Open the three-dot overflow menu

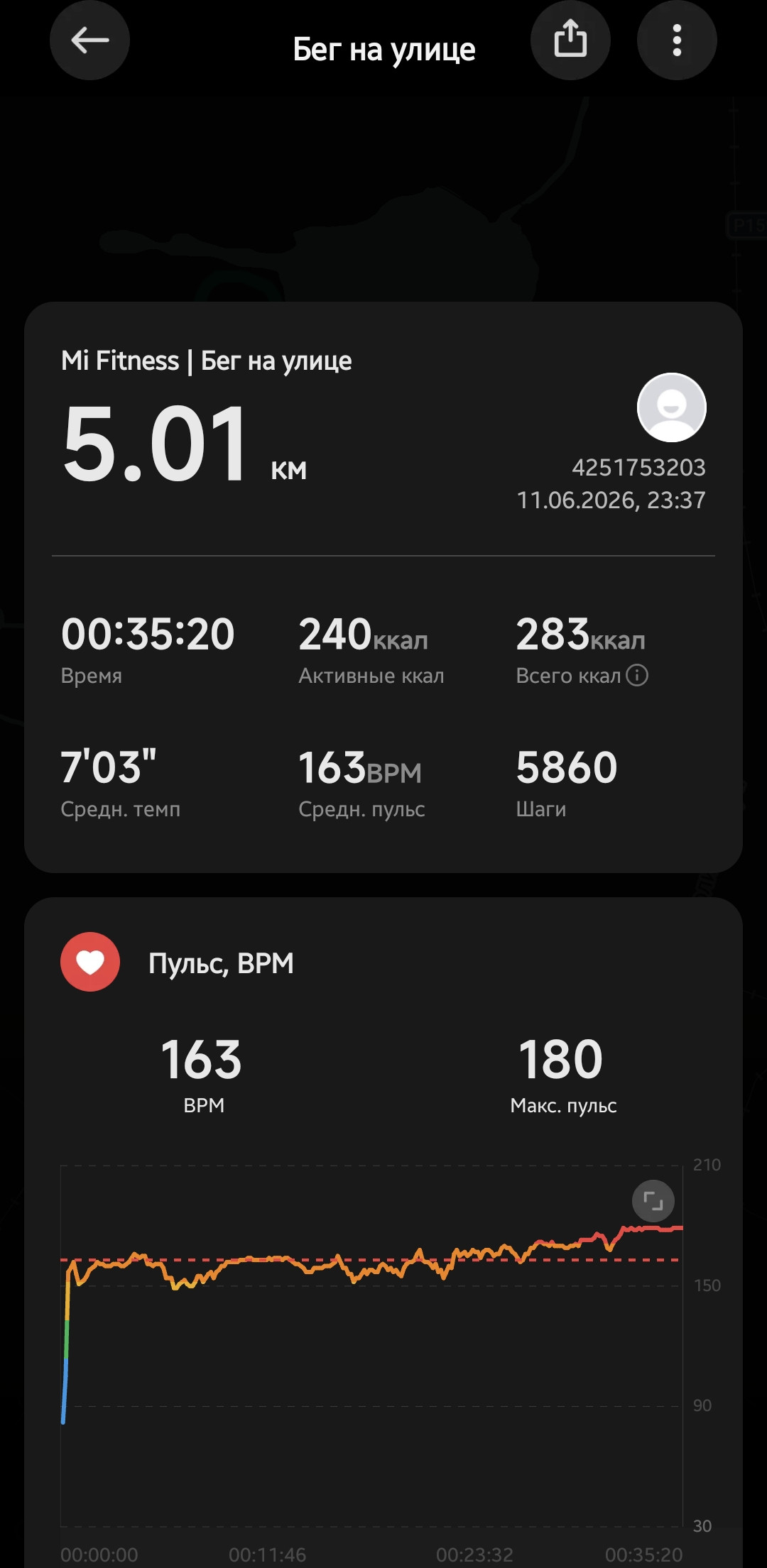(677, 40)
